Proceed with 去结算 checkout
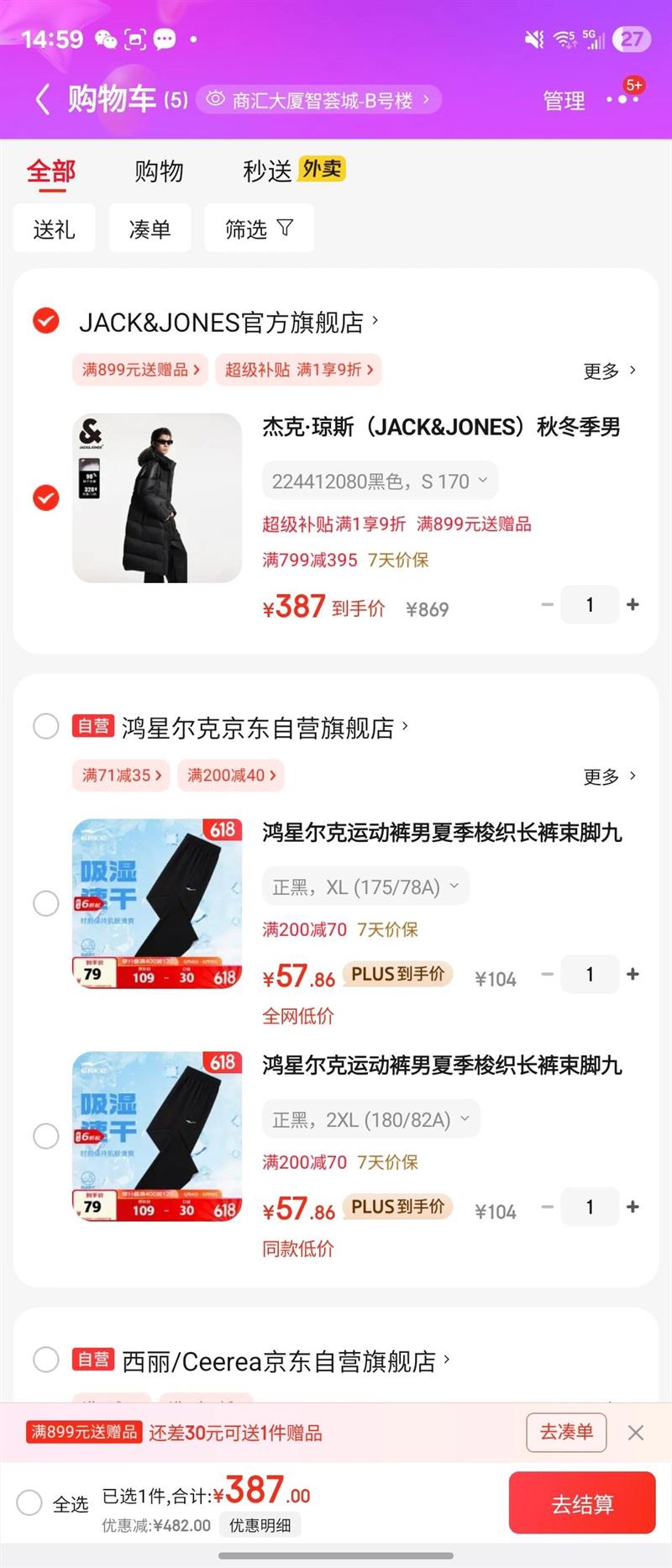Viewport: 672px width, 1568px height. (x=582, y=1502)
